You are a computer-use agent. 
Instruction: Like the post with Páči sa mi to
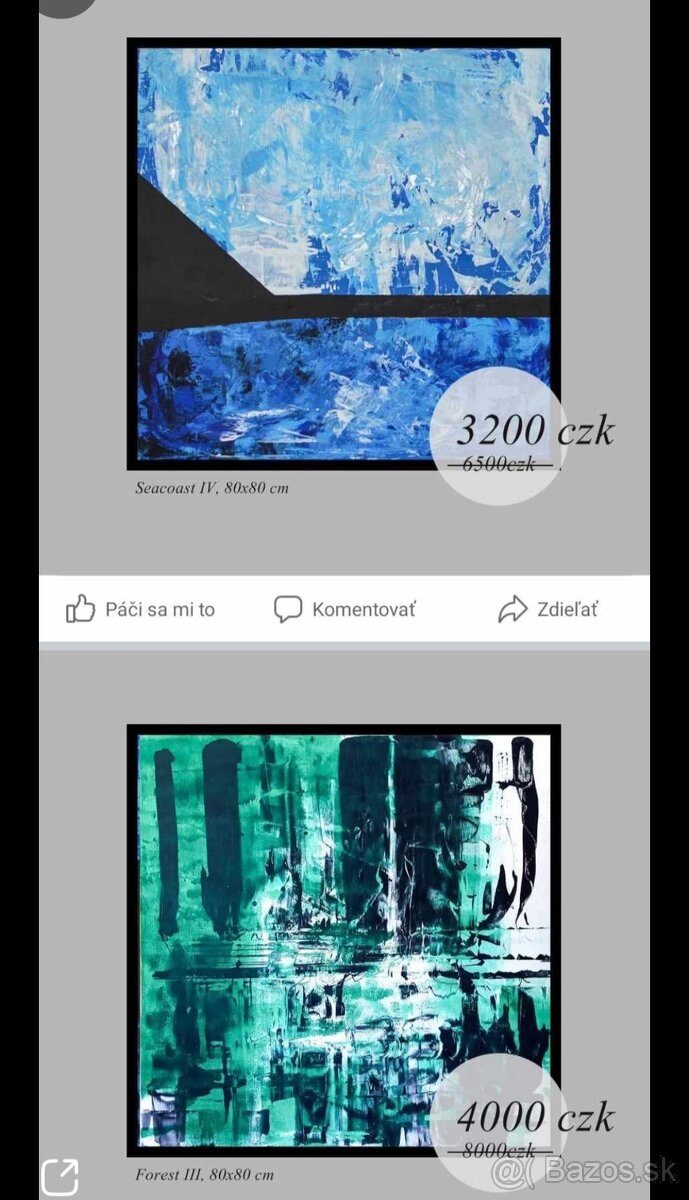point(141,609)
